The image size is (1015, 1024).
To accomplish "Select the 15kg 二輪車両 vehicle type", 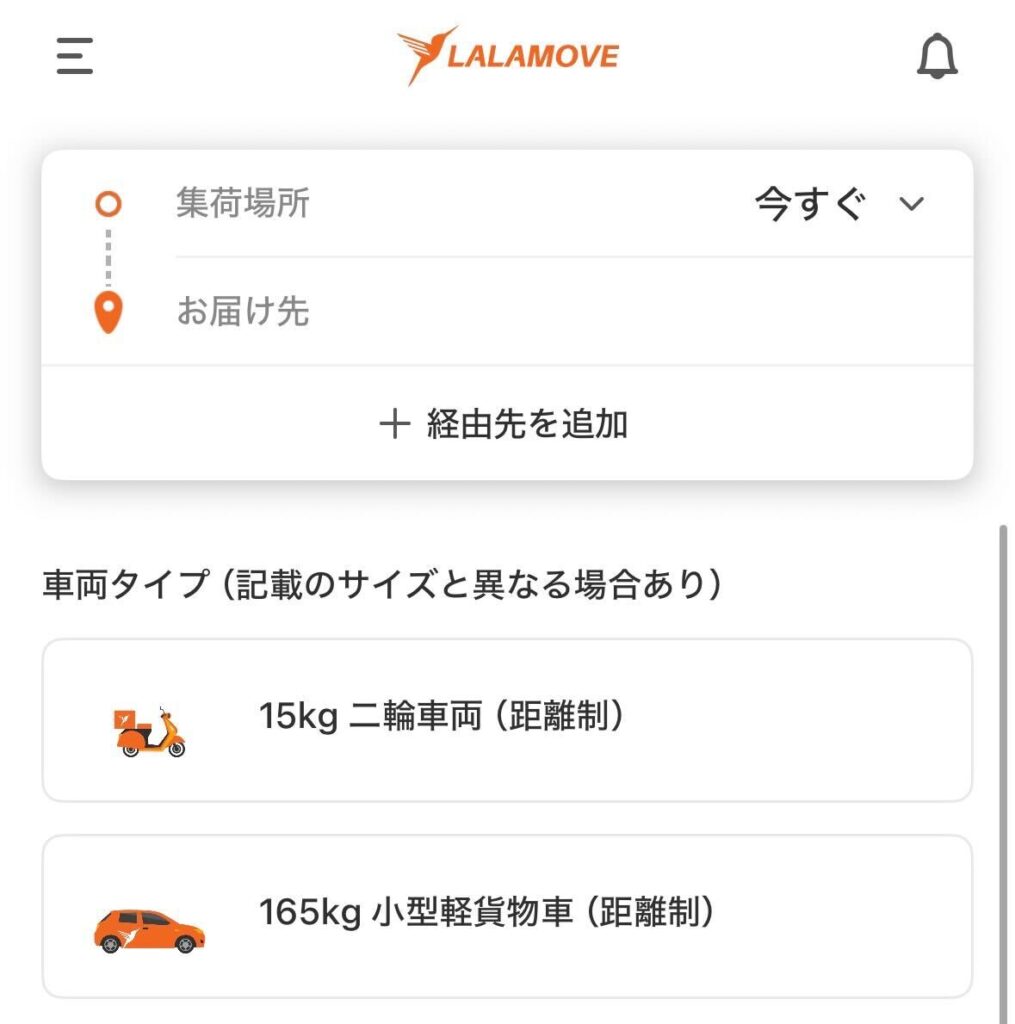I will click(x=506, y=720).
